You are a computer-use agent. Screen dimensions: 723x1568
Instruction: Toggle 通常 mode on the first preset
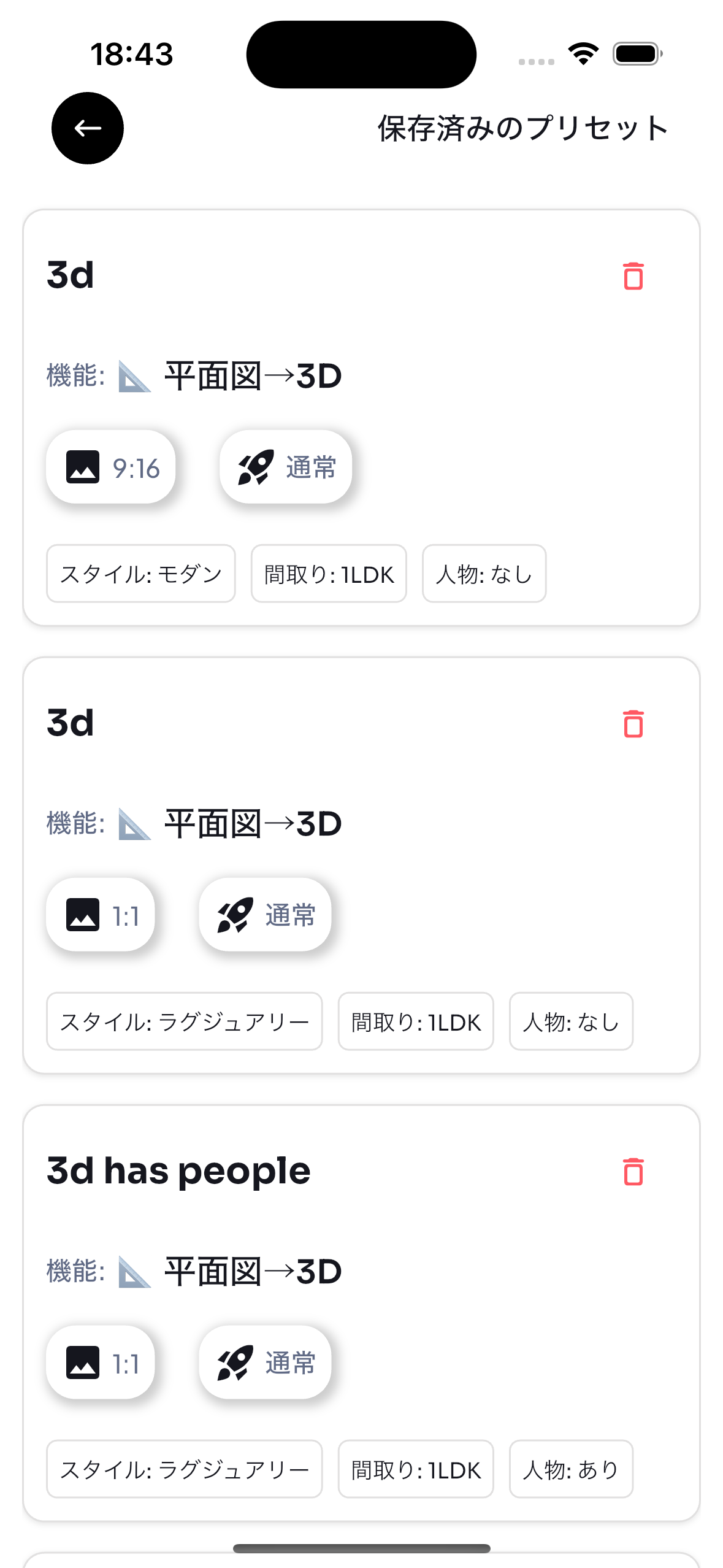click(286, 466)
